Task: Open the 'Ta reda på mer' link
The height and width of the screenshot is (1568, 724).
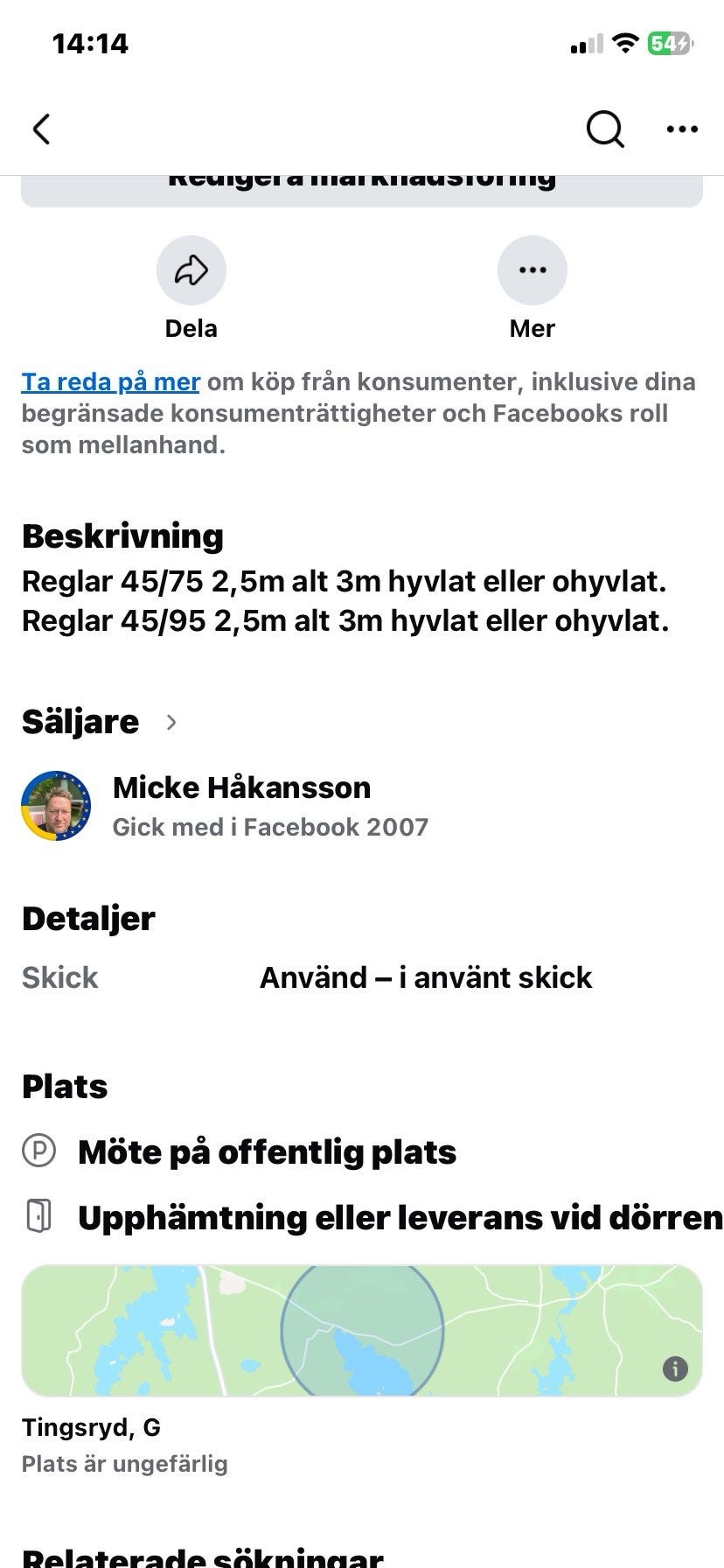Action: tap(111, 381)
